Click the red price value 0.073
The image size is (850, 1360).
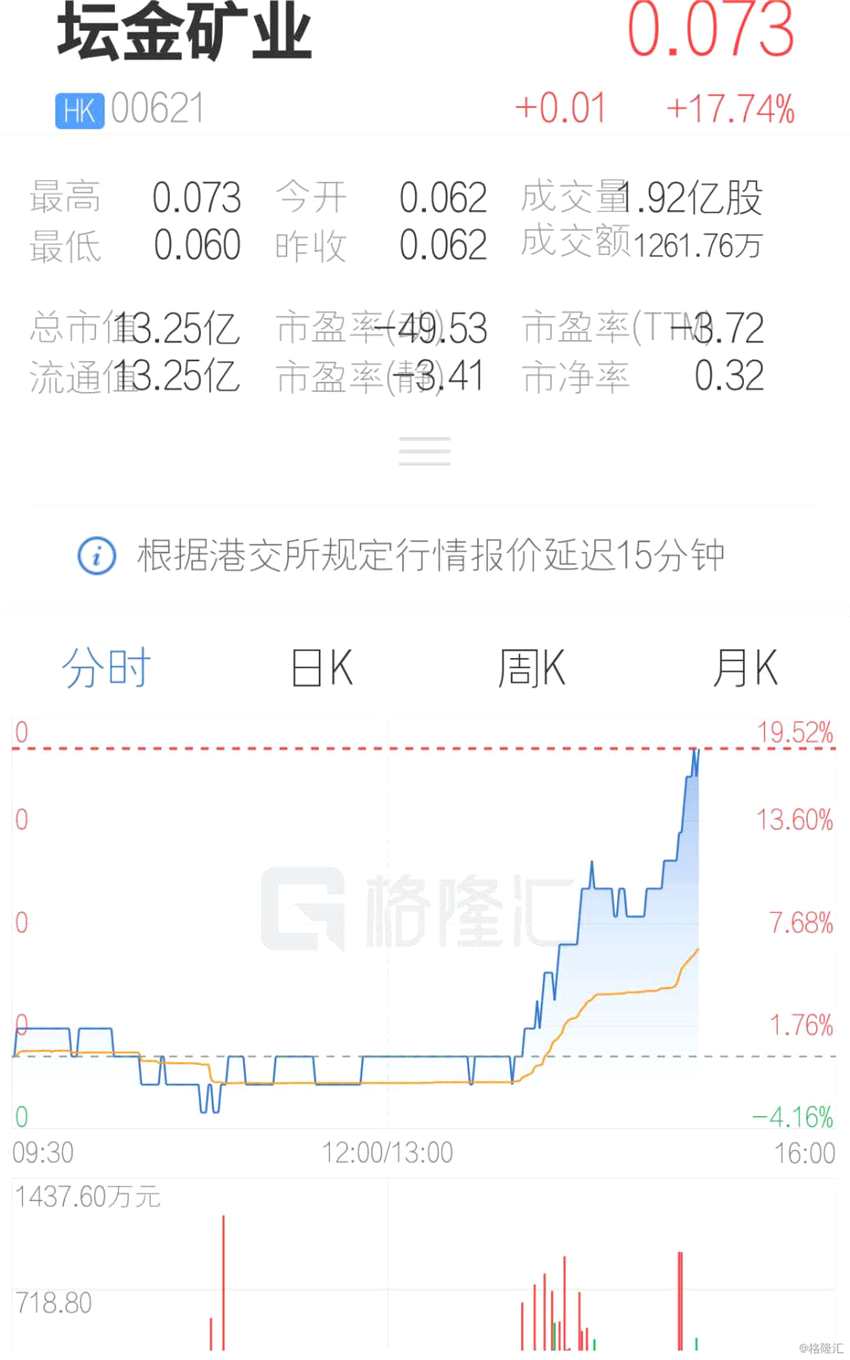[710, 30]
